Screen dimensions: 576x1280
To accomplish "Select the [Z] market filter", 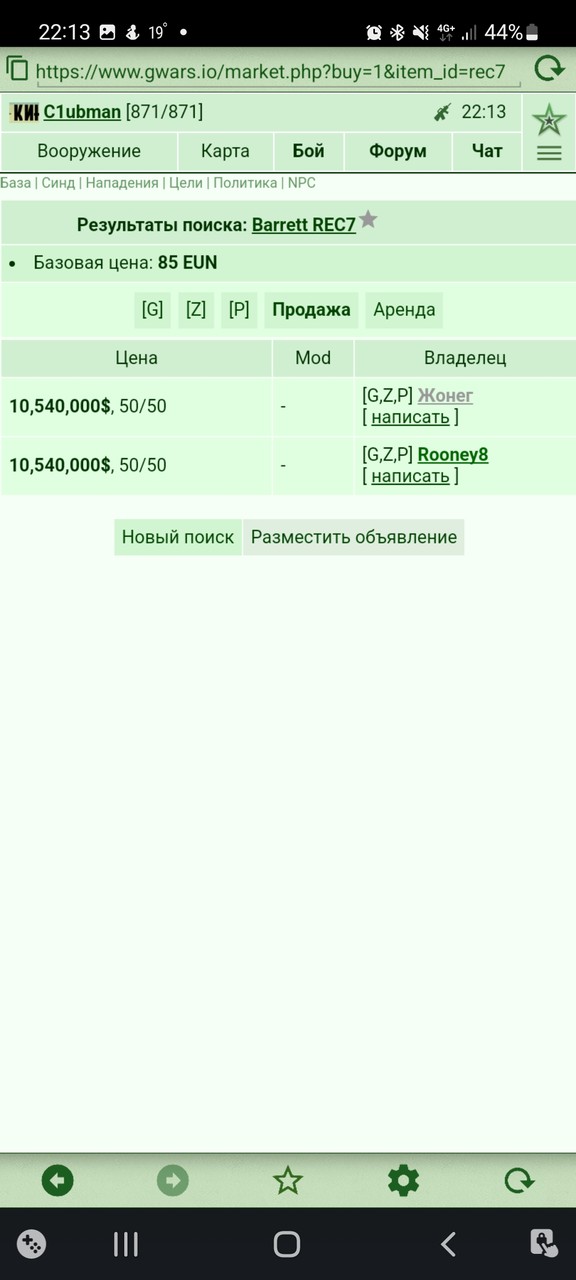I will [196, 310].
